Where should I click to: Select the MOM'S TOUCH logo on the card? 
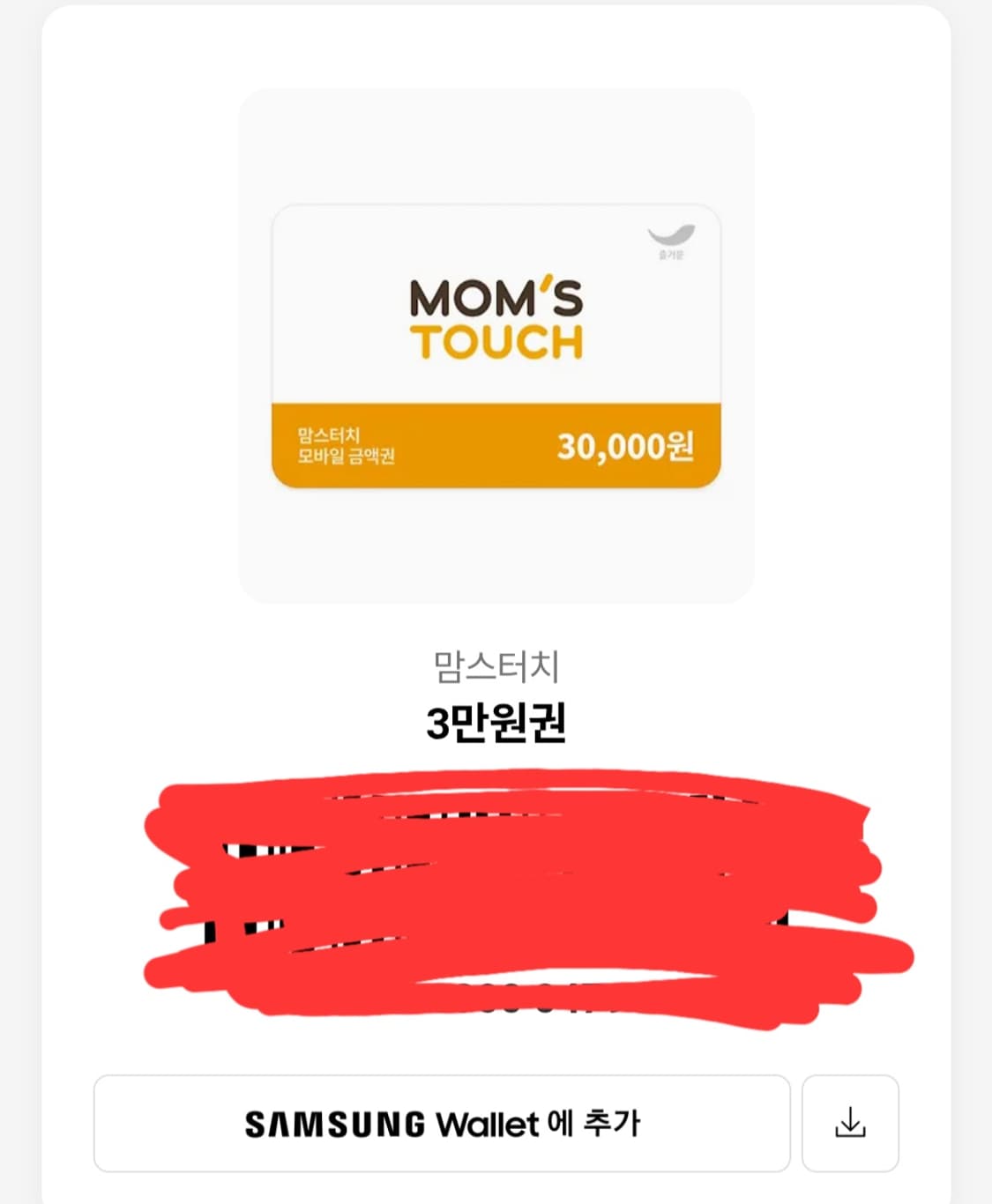coord(496,317)
